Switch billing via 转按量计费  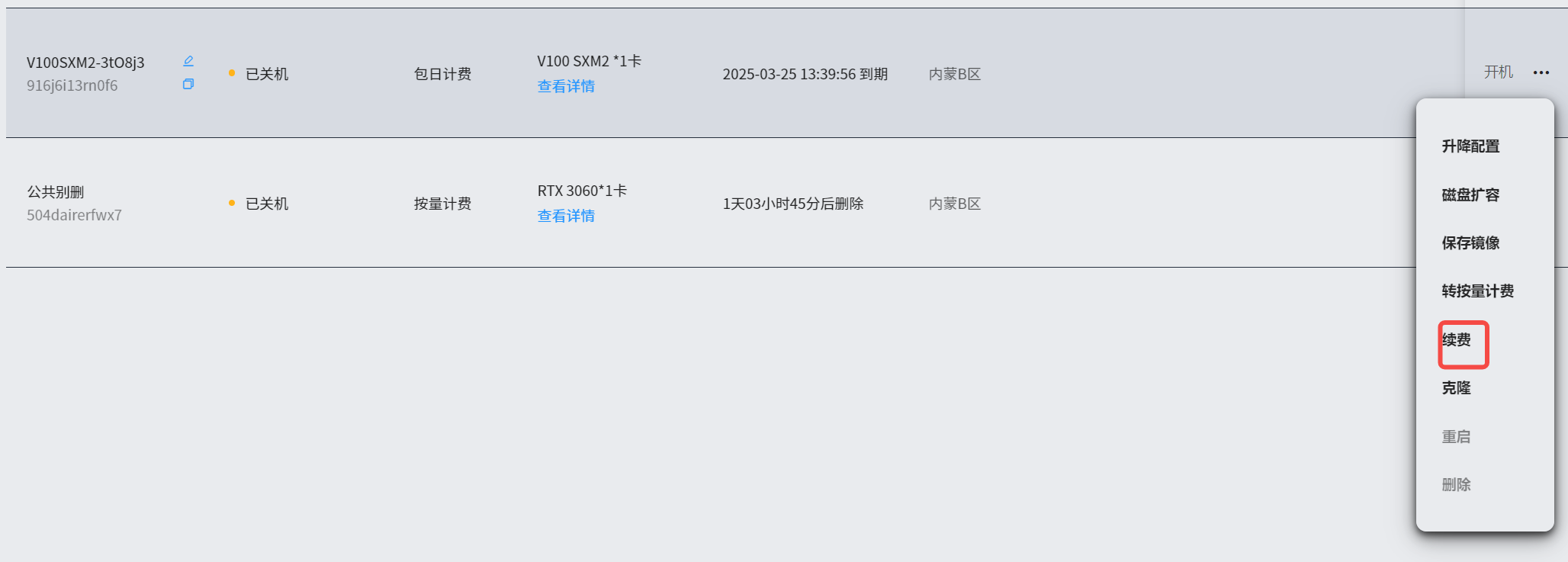click(1477, 291)
